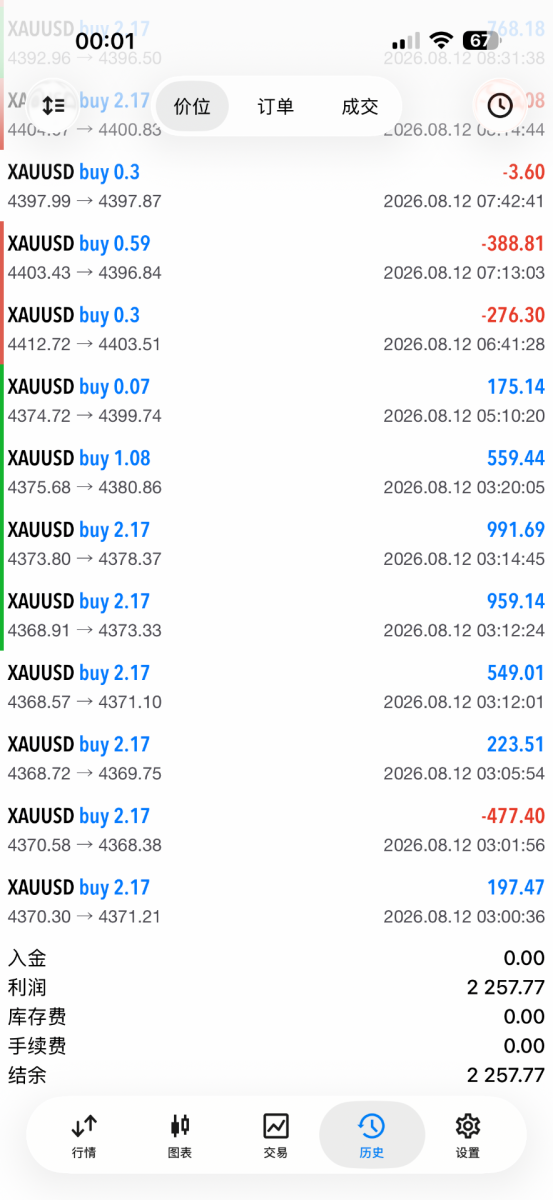Open the 设置 tab
Screen dimensions: 553x1200
(x=468, y=1136)
